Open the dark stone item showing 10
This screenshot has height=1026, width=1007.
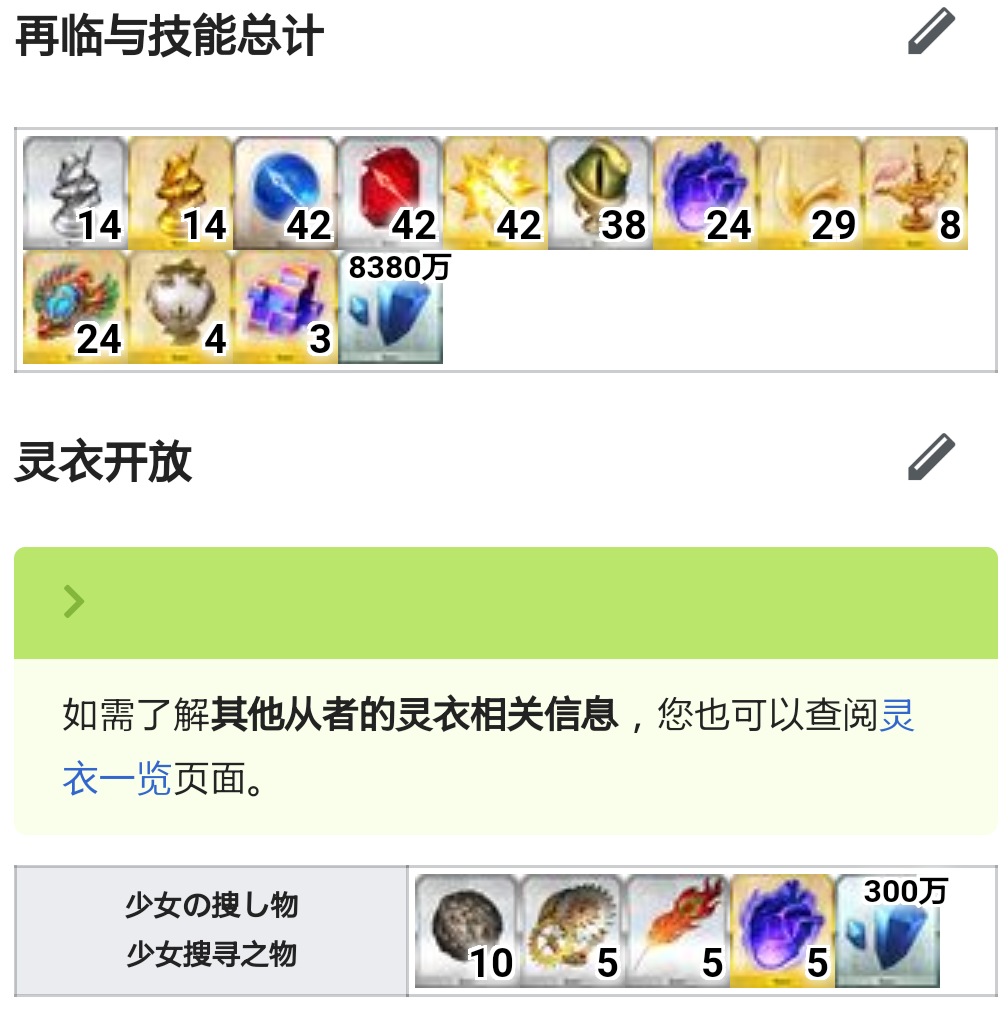[467, 931]
